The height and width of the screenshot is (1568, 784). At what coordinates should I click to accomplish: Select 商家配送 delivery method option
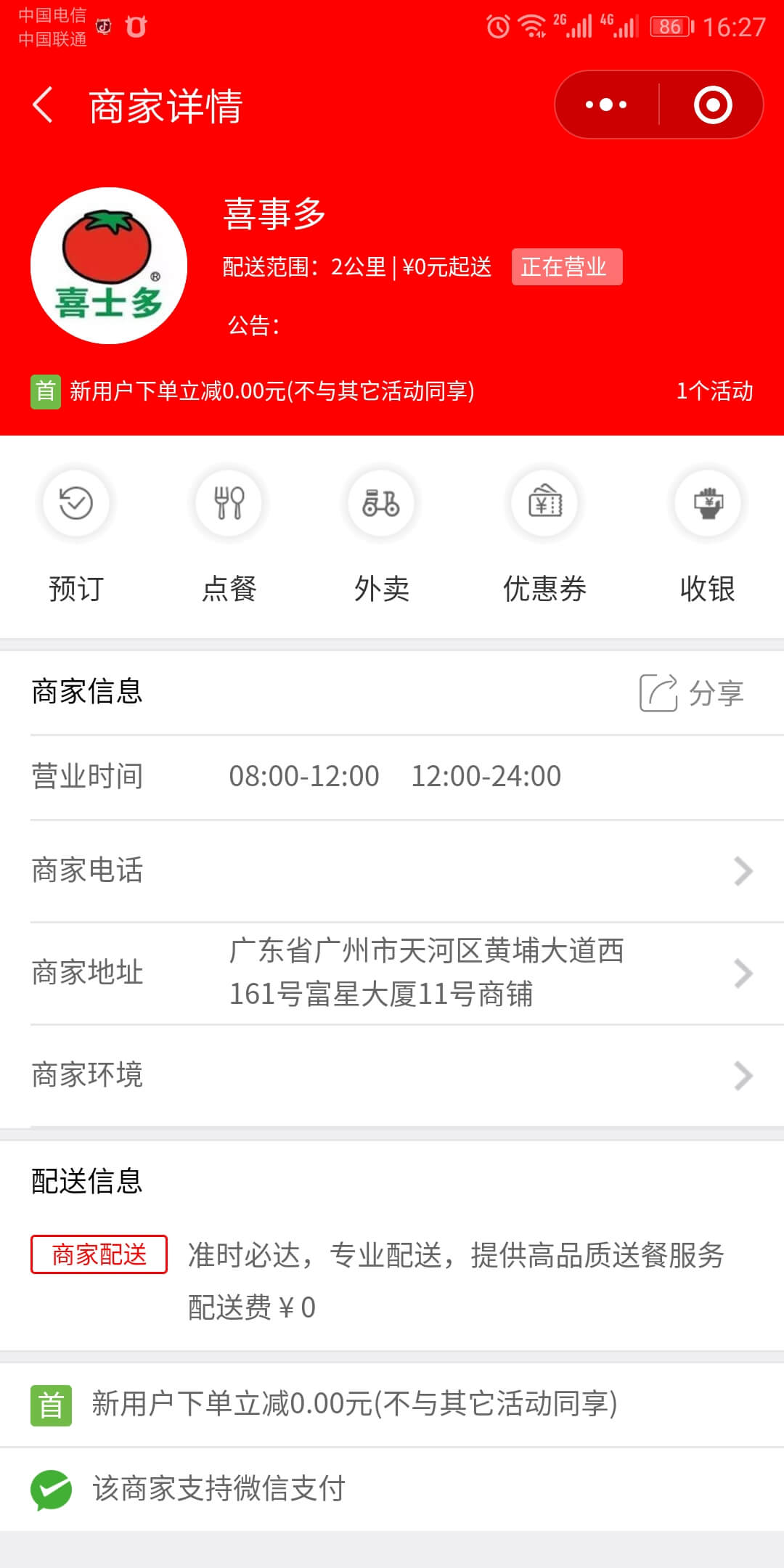point(99,1254)
